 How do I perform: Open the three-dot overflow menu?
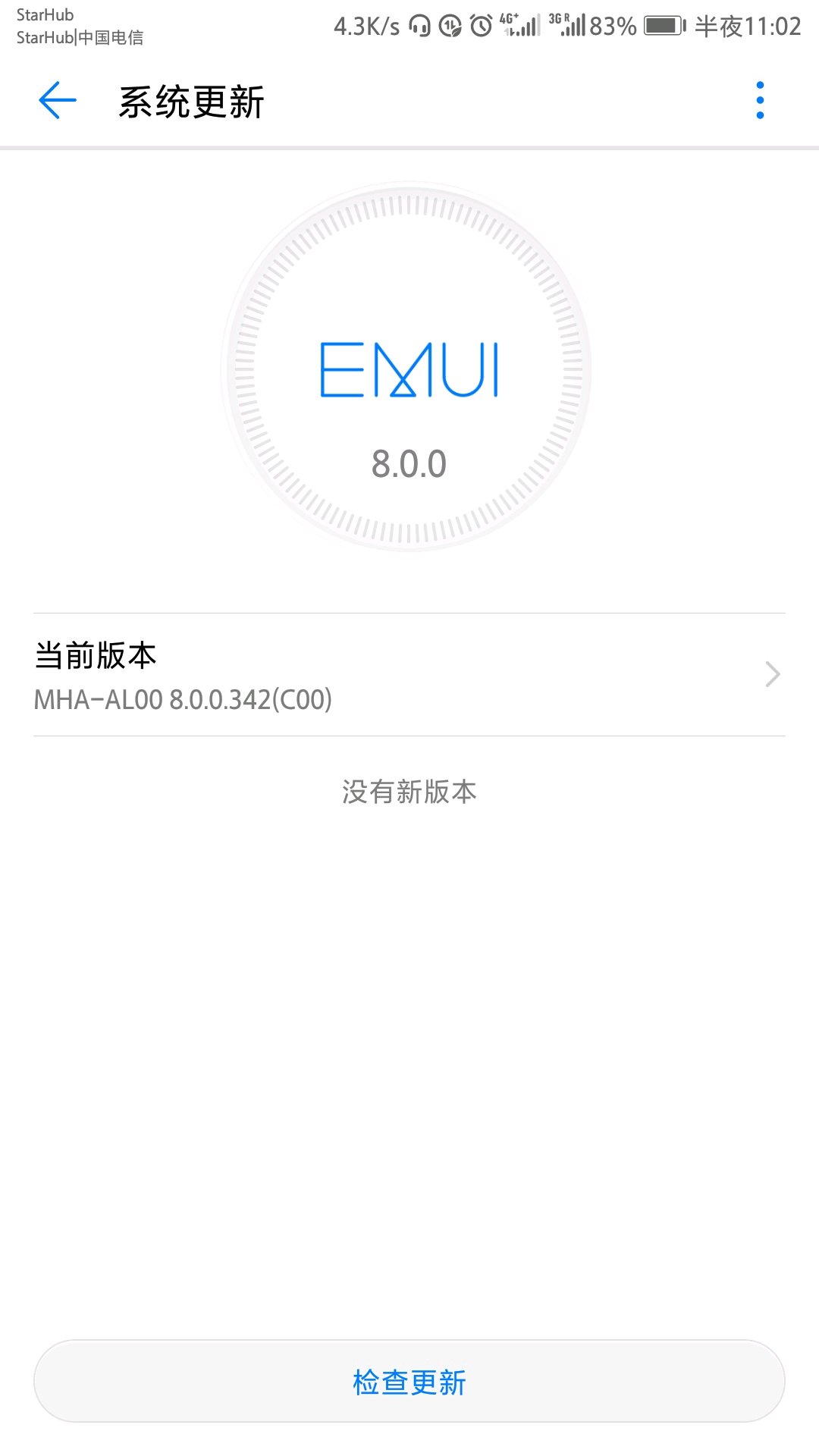pyautogui.click(x=760, y=101)
